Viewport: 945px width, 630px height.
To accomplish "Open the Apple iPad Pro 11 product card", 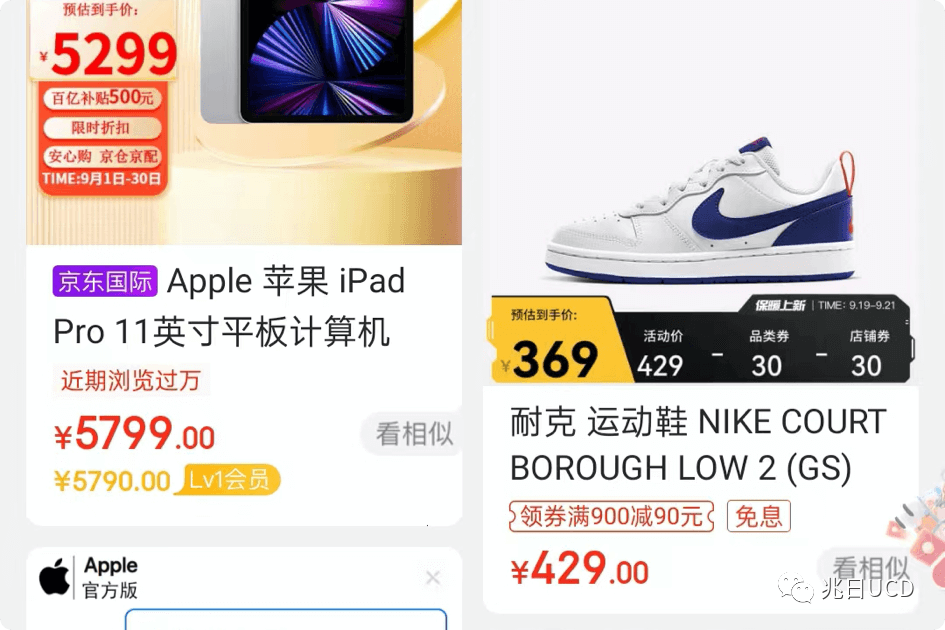I will pos(229,306).
